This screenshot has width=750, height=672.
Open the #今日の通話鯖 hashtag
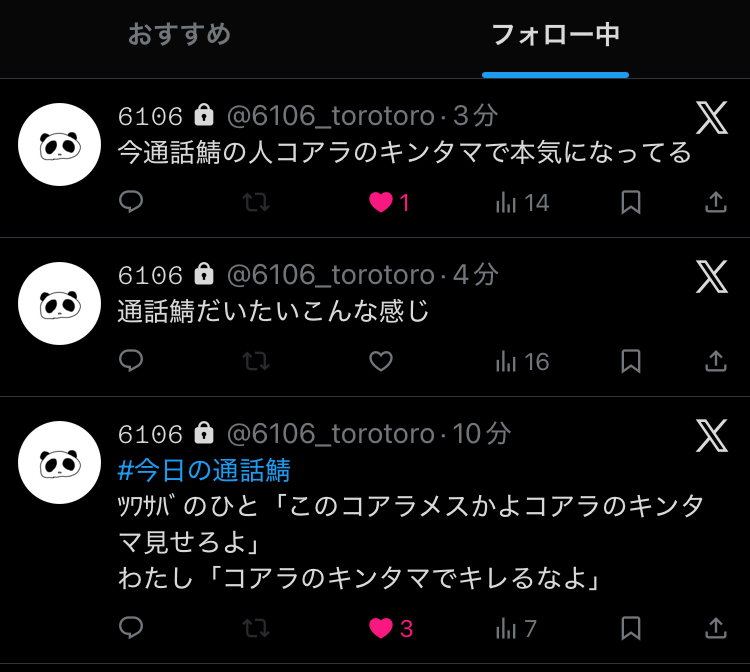coord(203,469)
